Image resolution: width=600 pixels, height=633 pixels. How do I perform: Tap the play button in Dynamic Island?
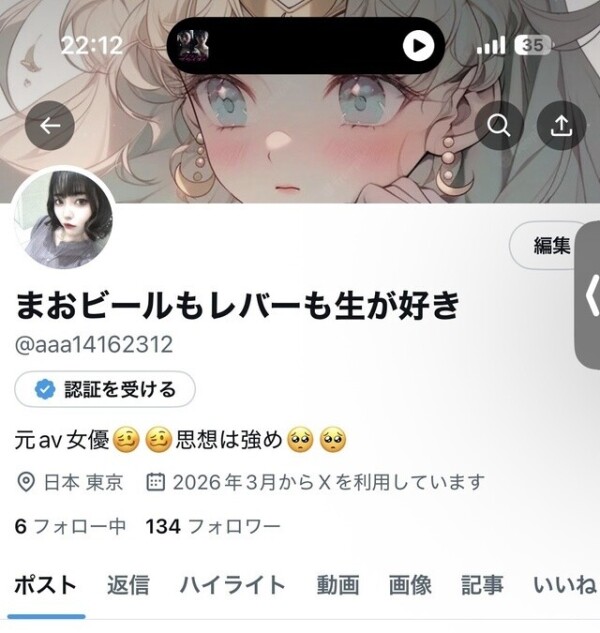[x=418, y=45]
